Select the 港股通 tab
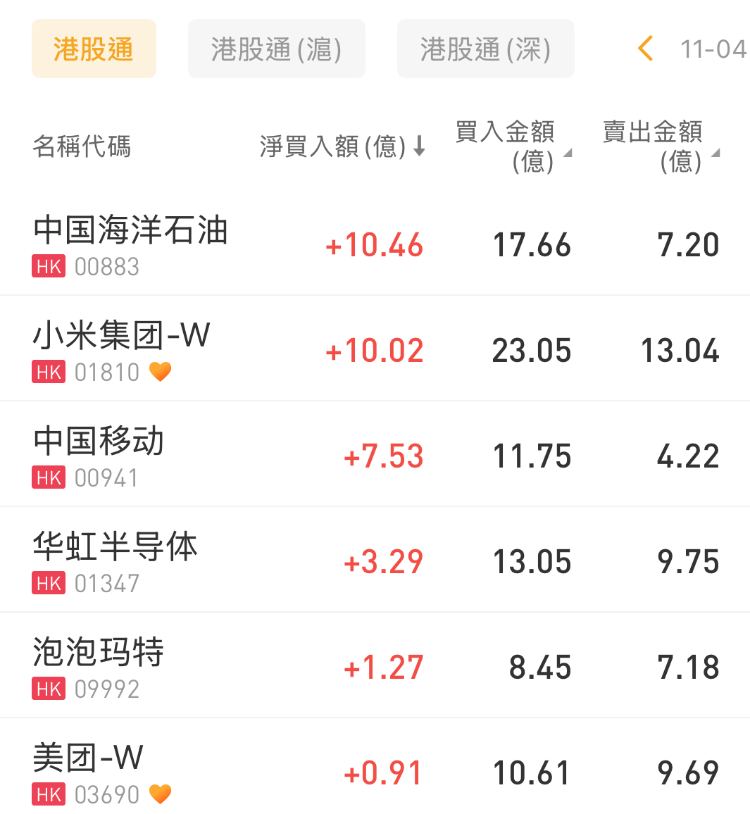The width and height of the screenshot is (750, 814). (93, 49)
